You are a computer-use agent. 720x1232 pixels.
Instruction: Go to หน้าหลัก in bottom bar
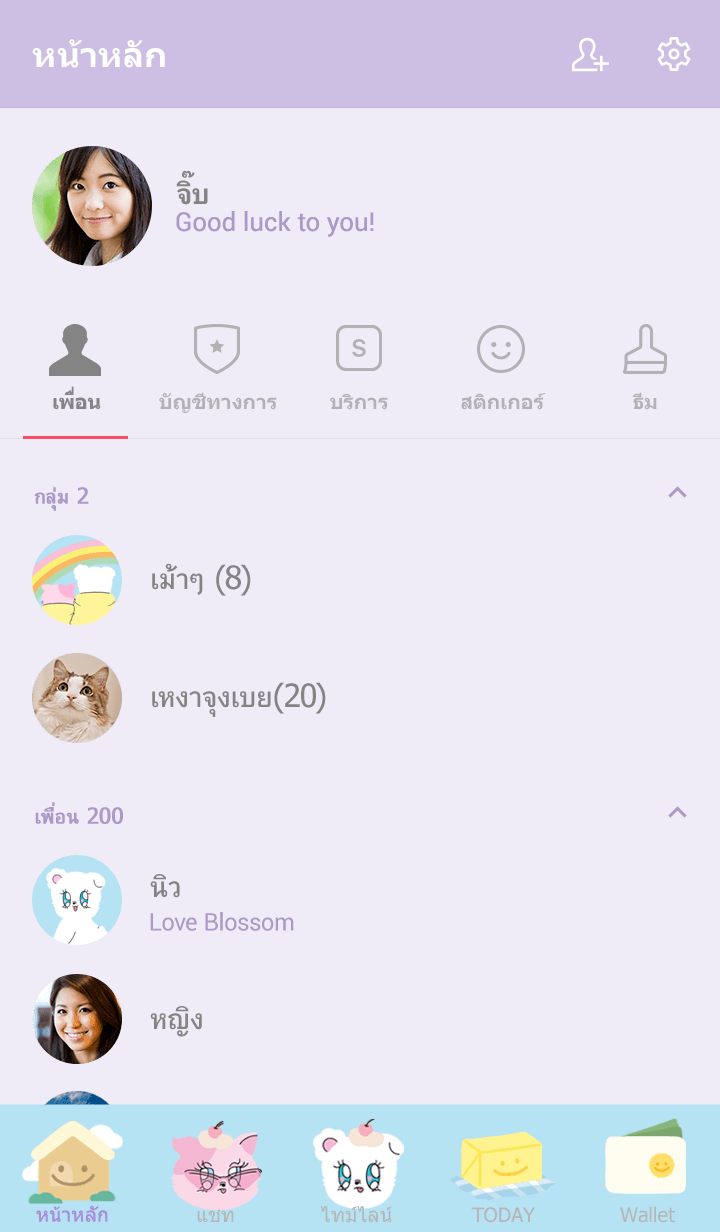click(x=72, y=1170)
